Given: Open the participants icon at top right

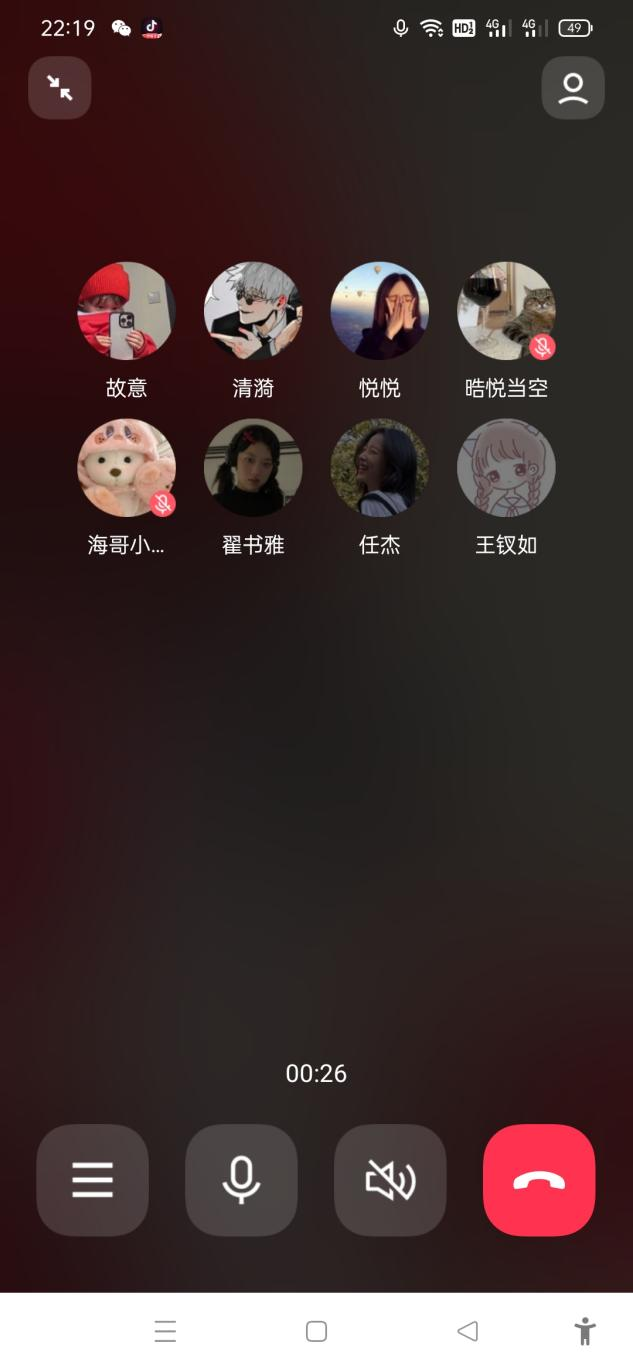Looking at the screenshot, I should (573, 88).
